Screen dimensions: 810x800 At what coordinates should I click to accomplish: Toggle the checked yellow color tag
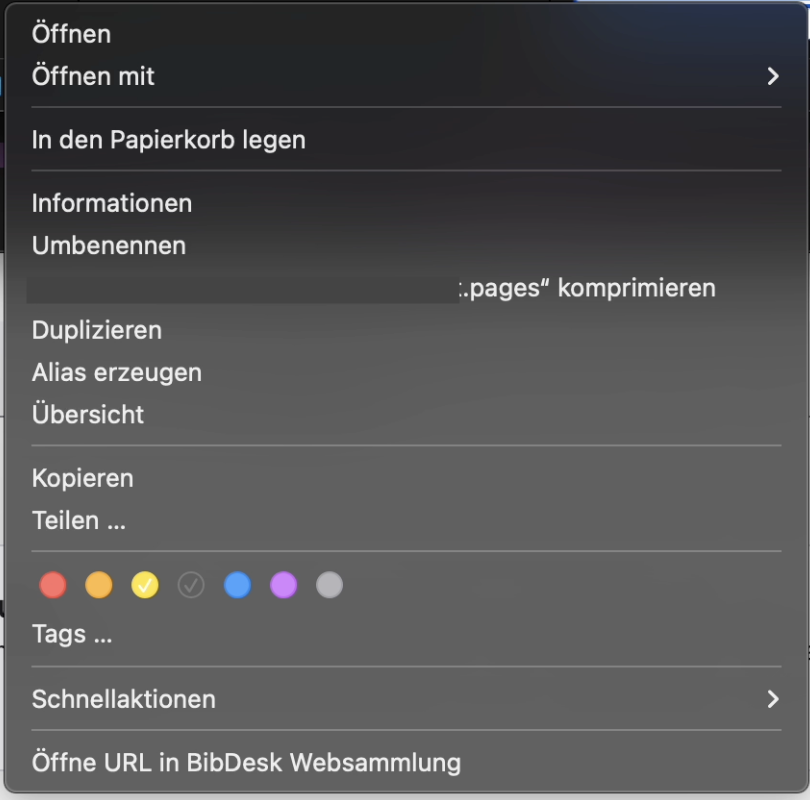tap(145, 585)
